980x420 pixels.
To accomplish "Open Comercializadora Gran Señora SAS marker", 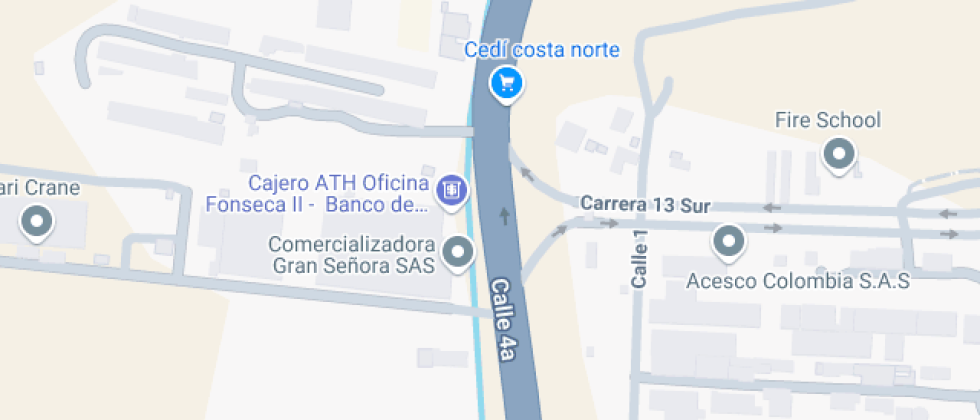I will pos(459,252).
